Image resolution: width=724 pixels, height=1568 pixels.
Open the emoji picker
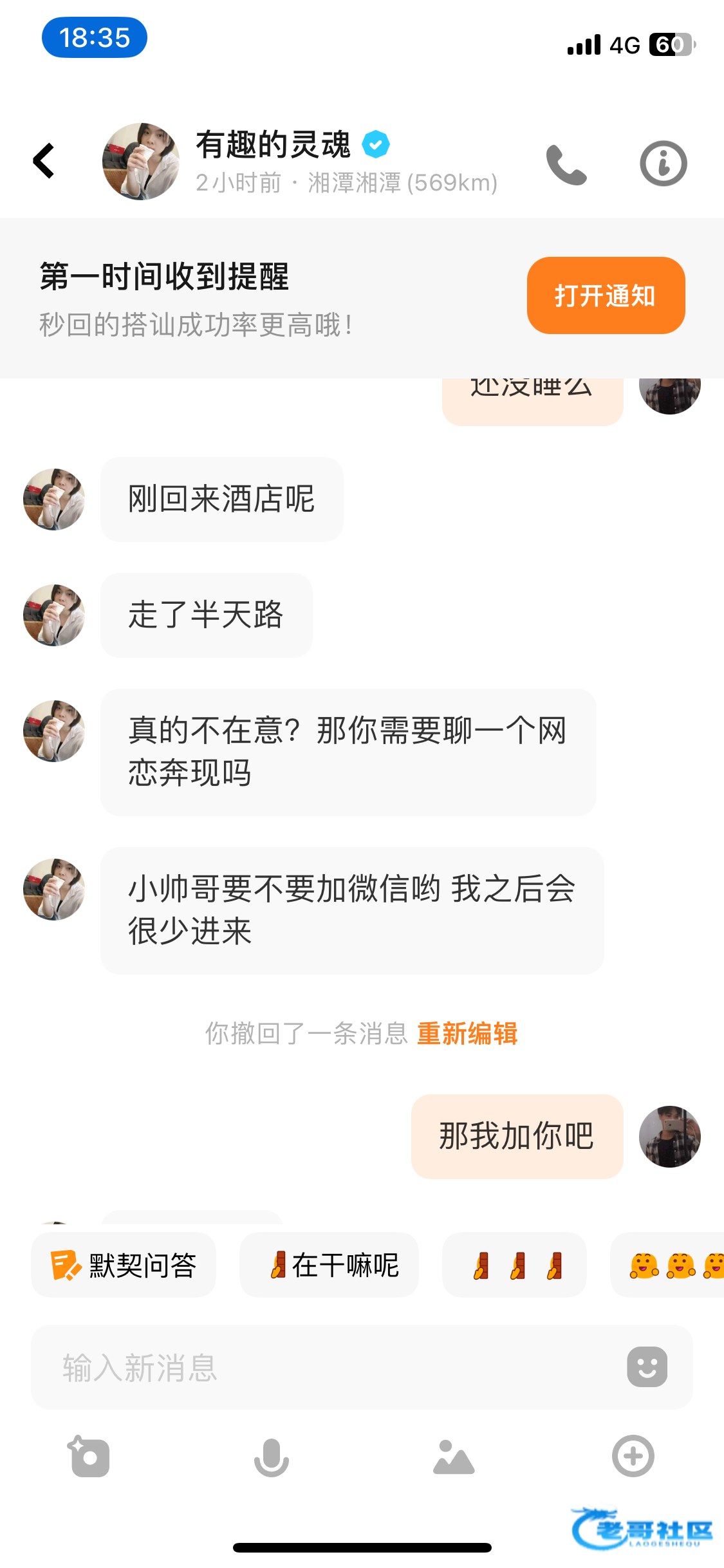point(647,1367)
